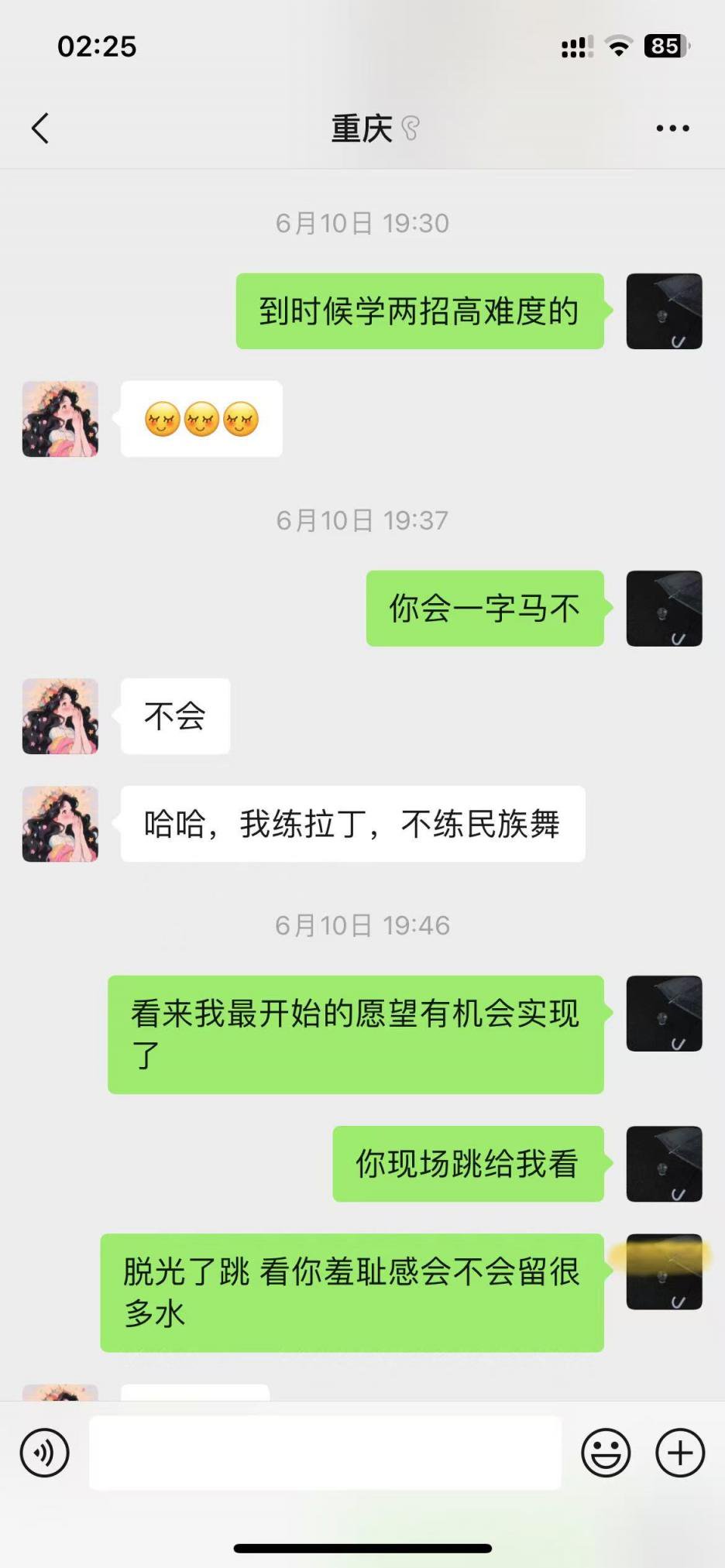This screenshot has width=725, height=1568.
Task: Switch to voice message input
Action: tap(45, 1453)
